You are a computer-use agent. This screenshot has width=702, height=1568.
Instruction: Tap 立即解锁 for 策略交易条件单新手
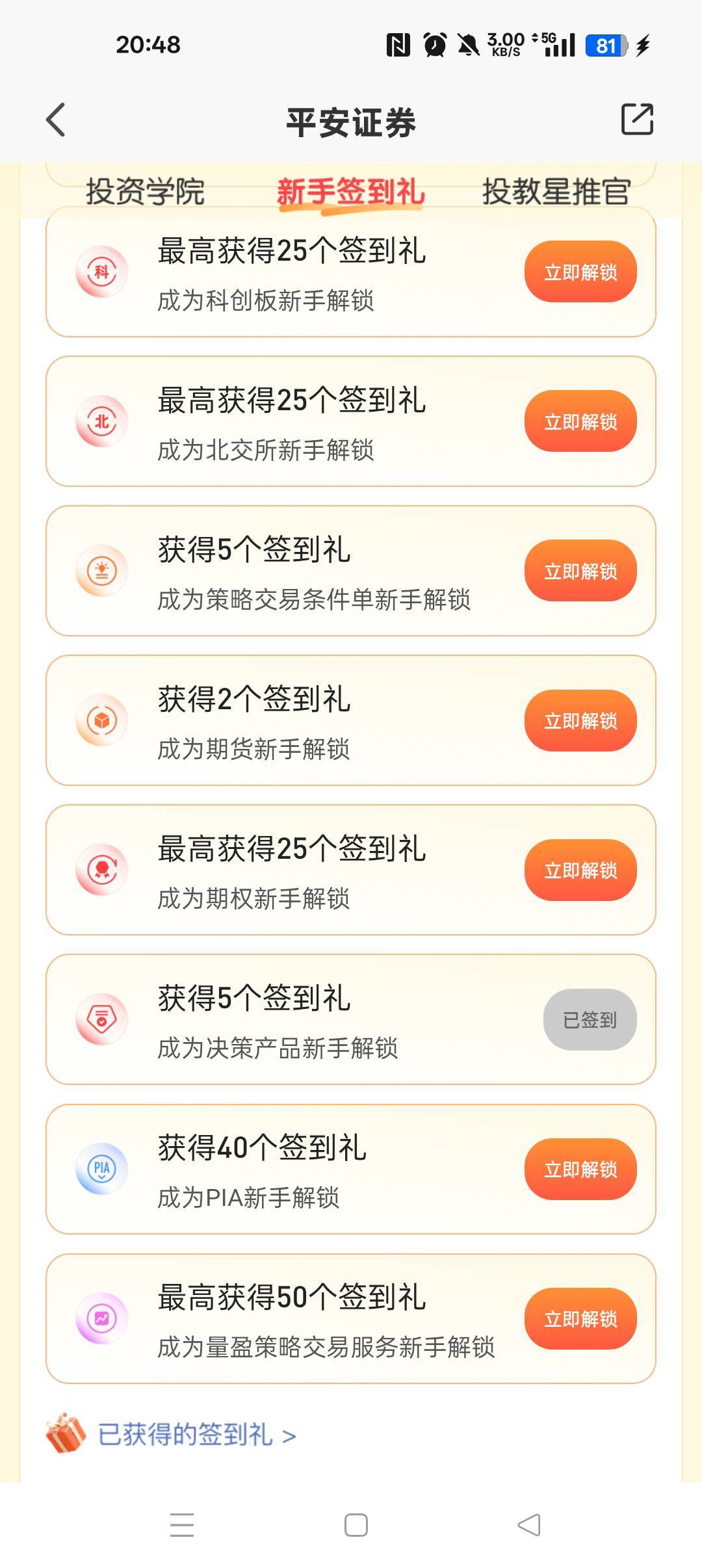point(580,571)
